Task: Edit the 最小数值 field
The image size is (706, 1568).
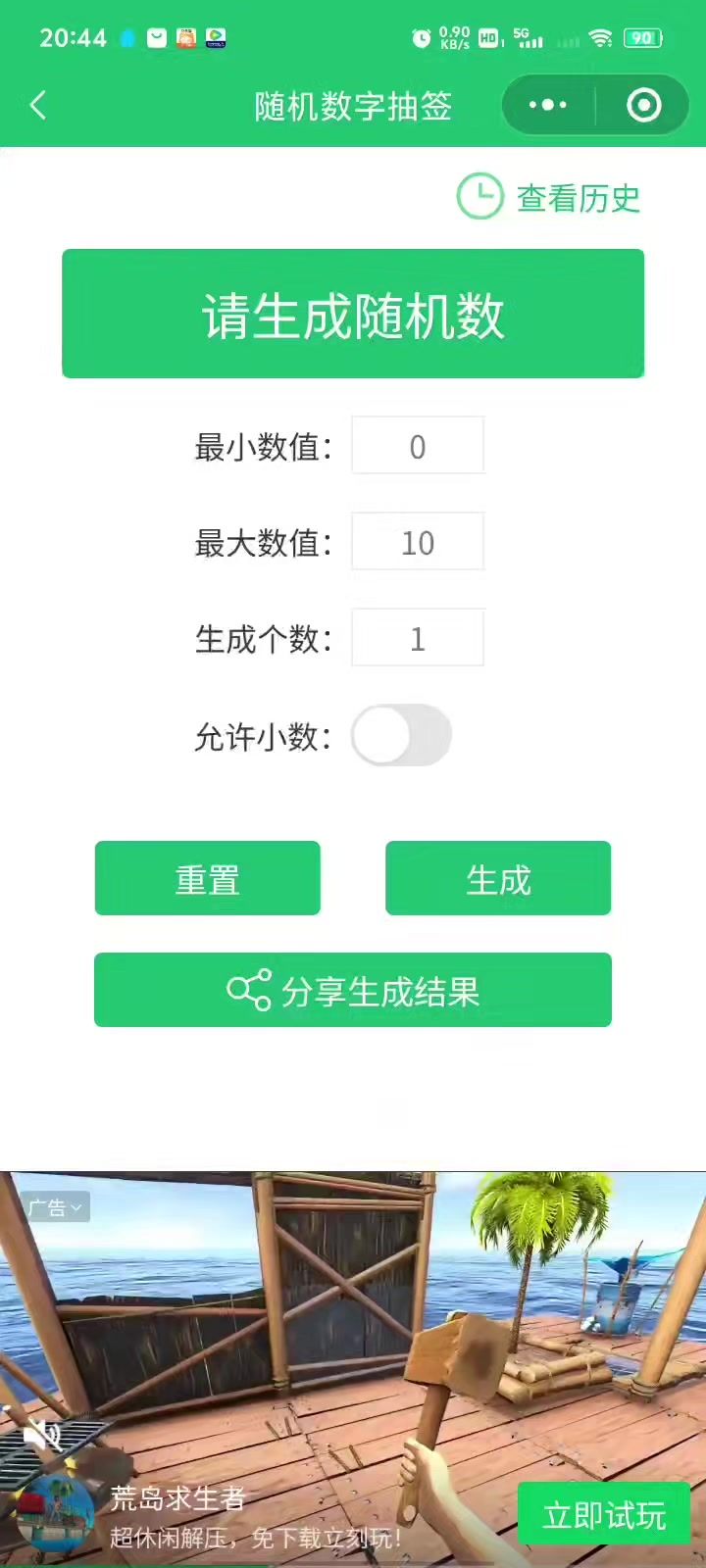Action: pos(418,446)
